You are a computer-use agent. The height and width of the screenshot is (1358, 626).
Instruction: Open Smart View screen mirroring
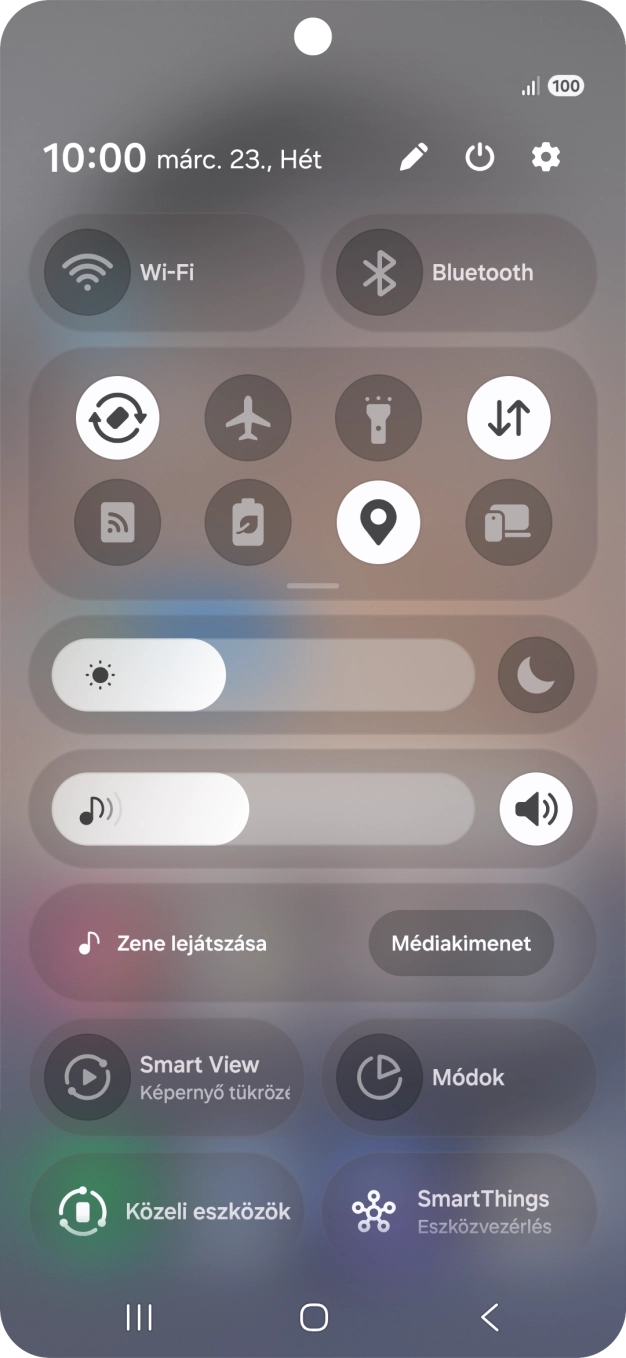[x=166, y=1077]
